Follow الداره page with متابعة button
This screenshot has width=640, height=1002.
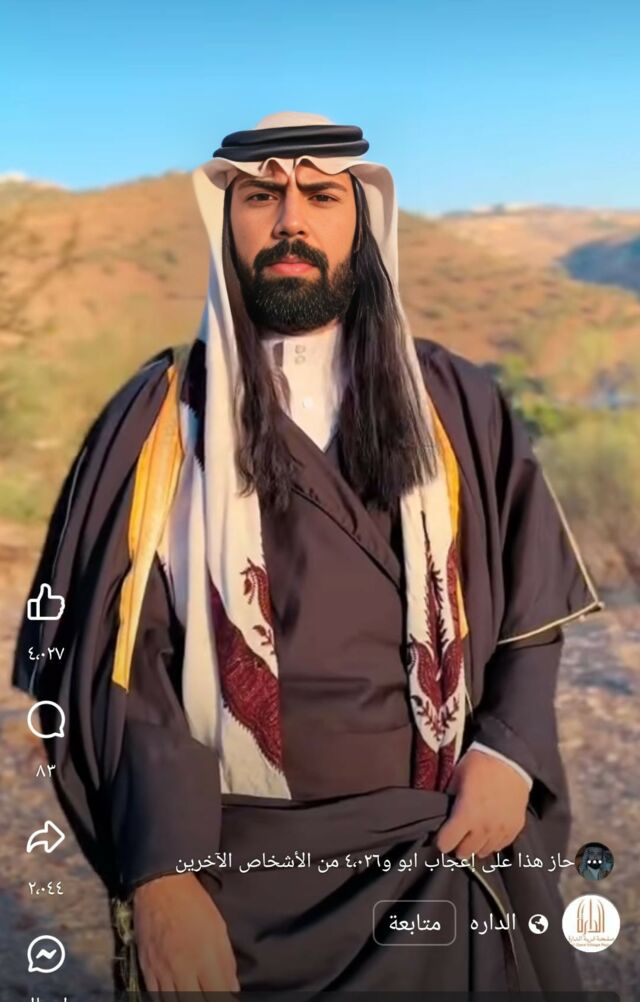point(415,923)
